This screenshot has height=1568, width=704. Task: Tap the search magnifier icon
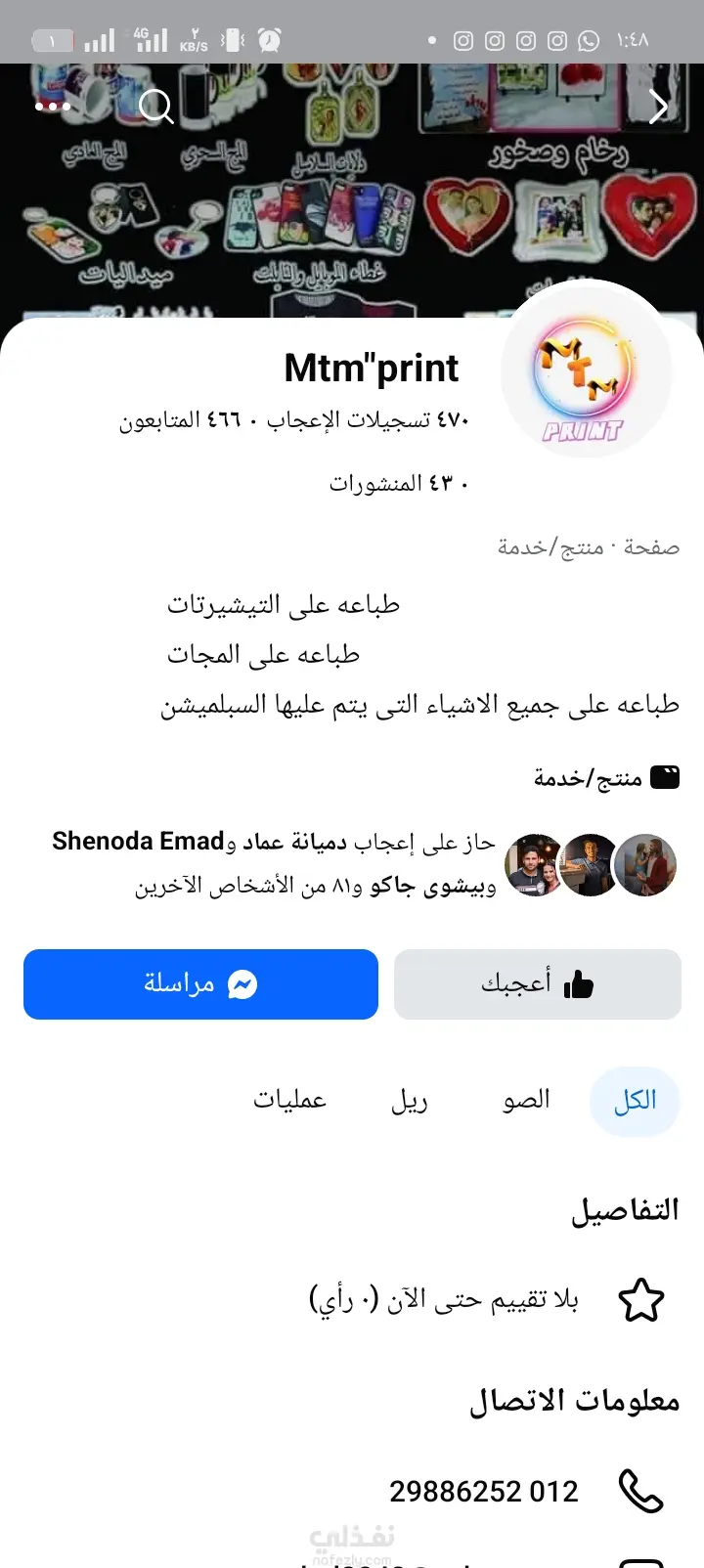(156, 106)
